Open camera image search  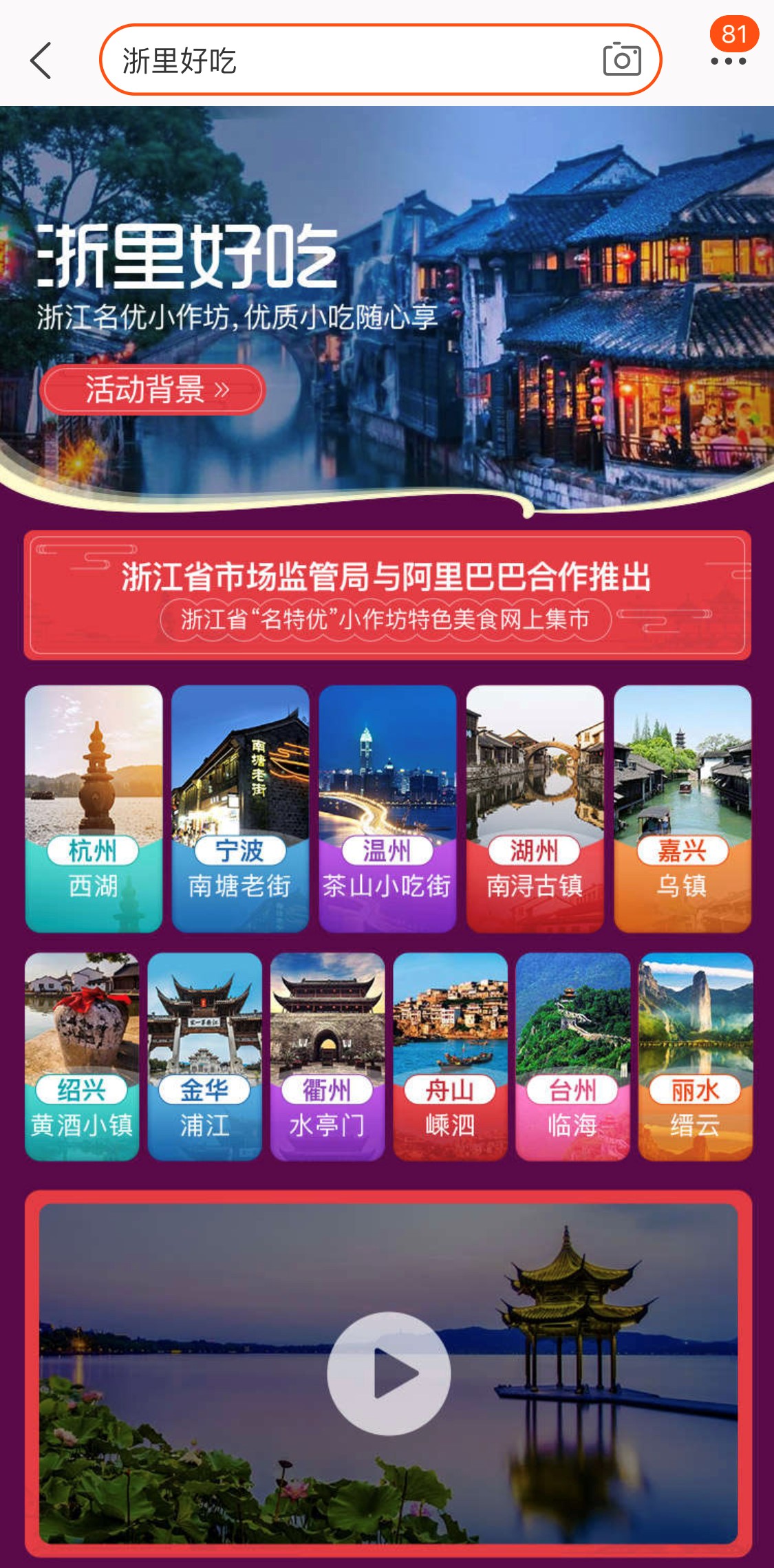click(x=621, y=60)
